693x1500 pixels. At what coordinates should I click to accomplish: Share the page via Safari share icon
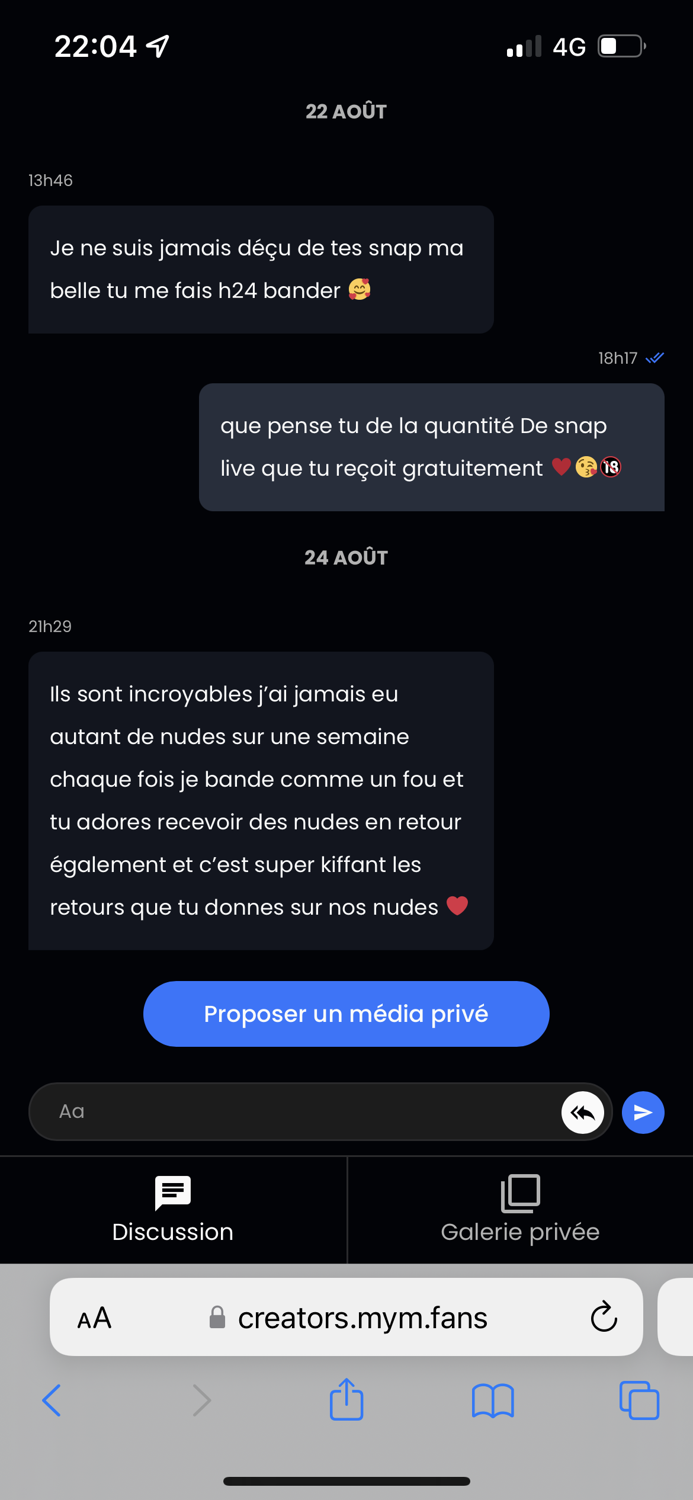click(x=346, y=1398)
